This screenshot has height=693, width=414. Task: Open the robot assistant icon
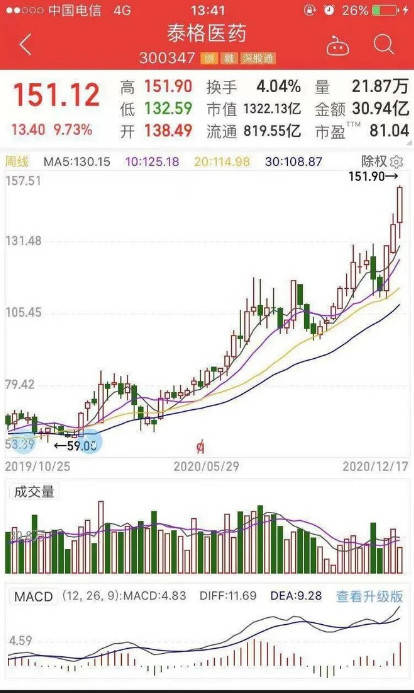pos(338,46)
